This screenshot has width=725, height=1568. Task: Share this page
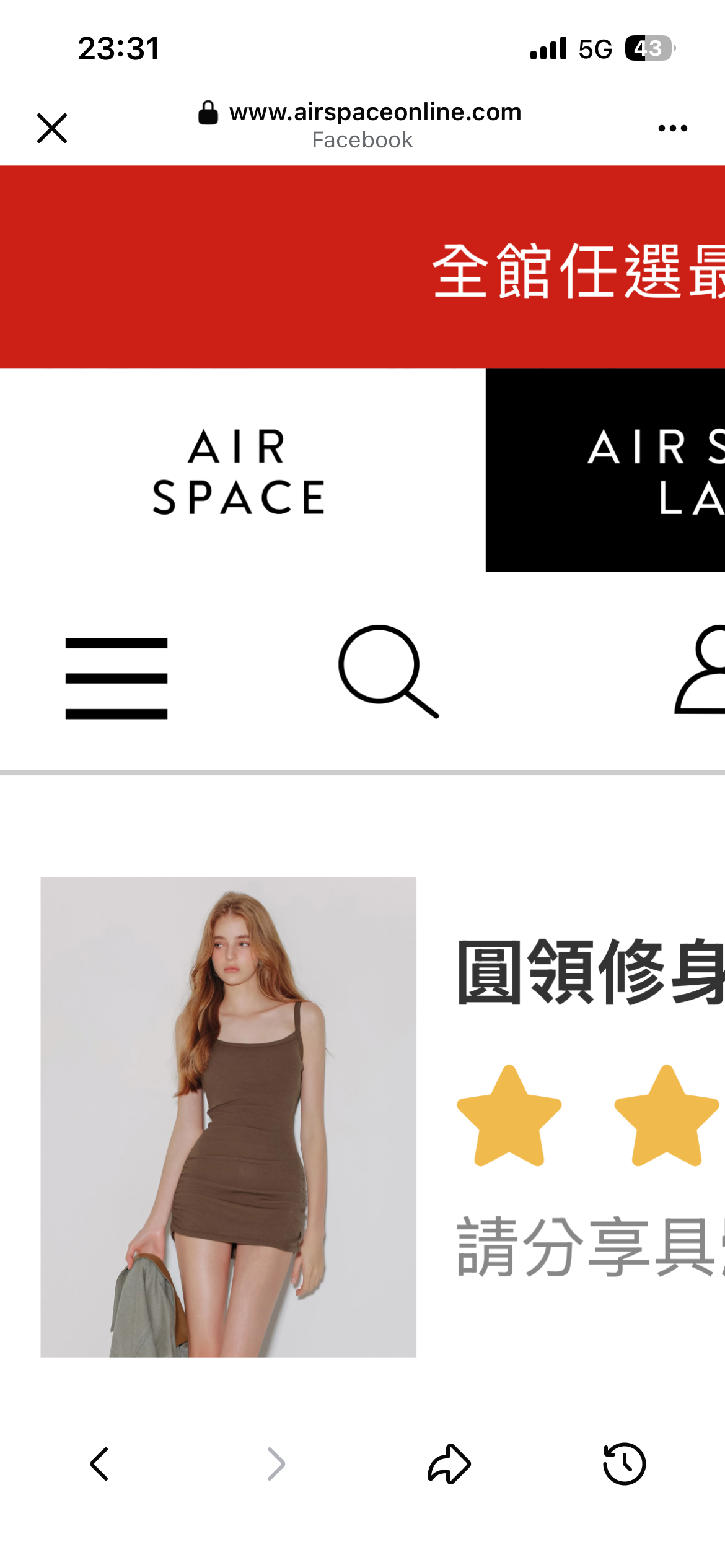(449, 1464)
